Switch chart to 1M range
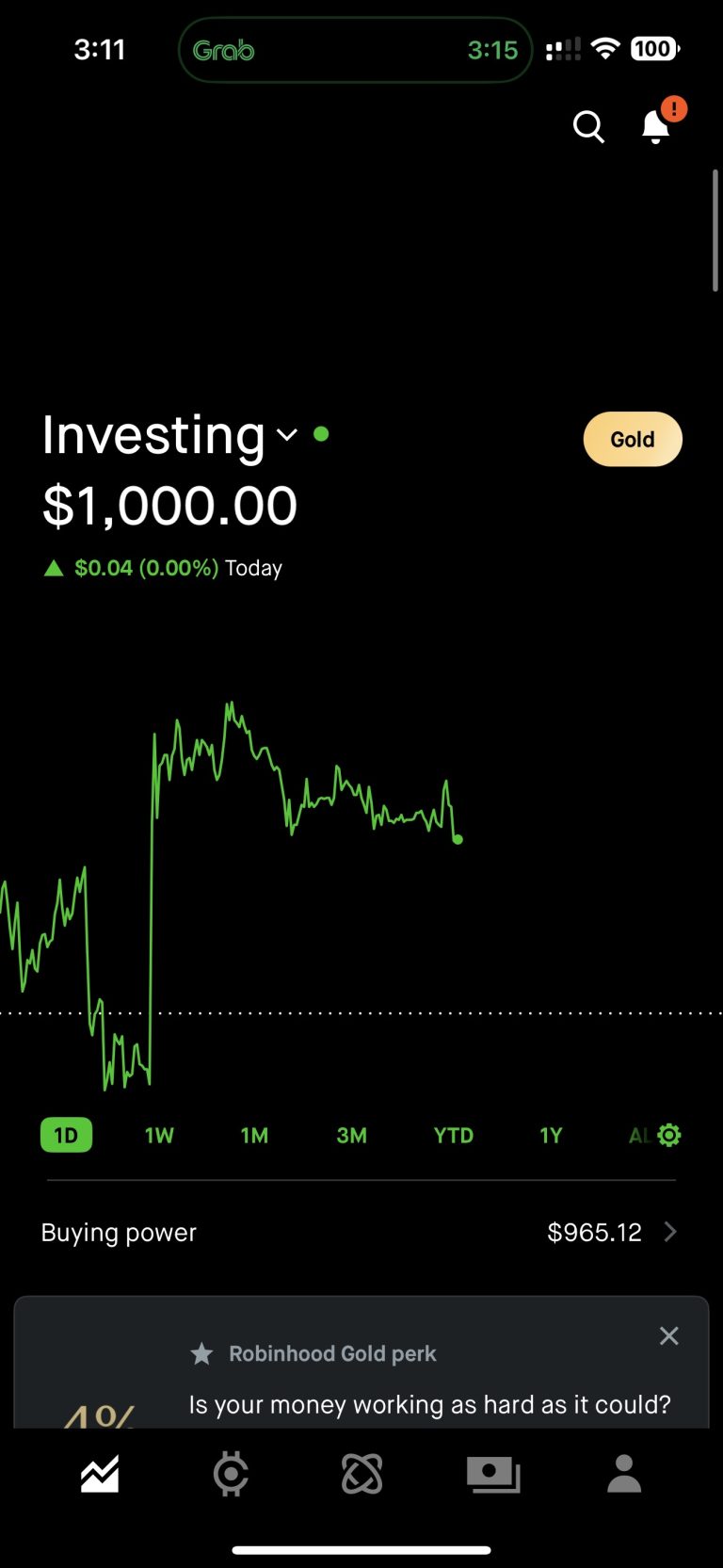The image size is (723, 1568). (x=254, y=1135)
